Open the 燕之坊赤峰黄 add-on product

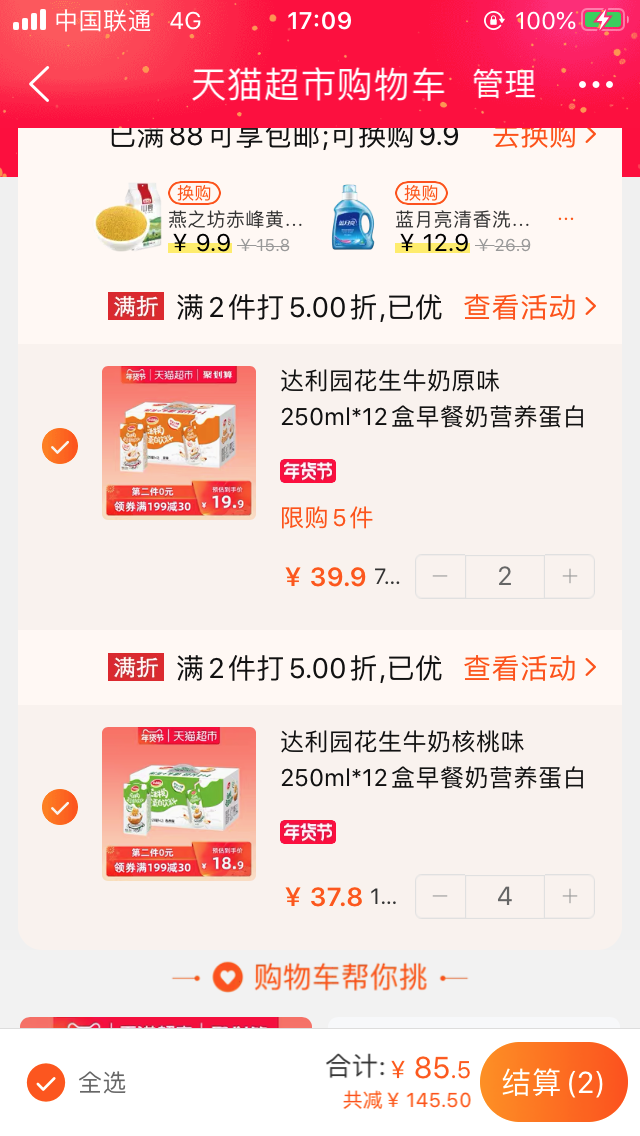pyautogui.click(x=200, y=218)
